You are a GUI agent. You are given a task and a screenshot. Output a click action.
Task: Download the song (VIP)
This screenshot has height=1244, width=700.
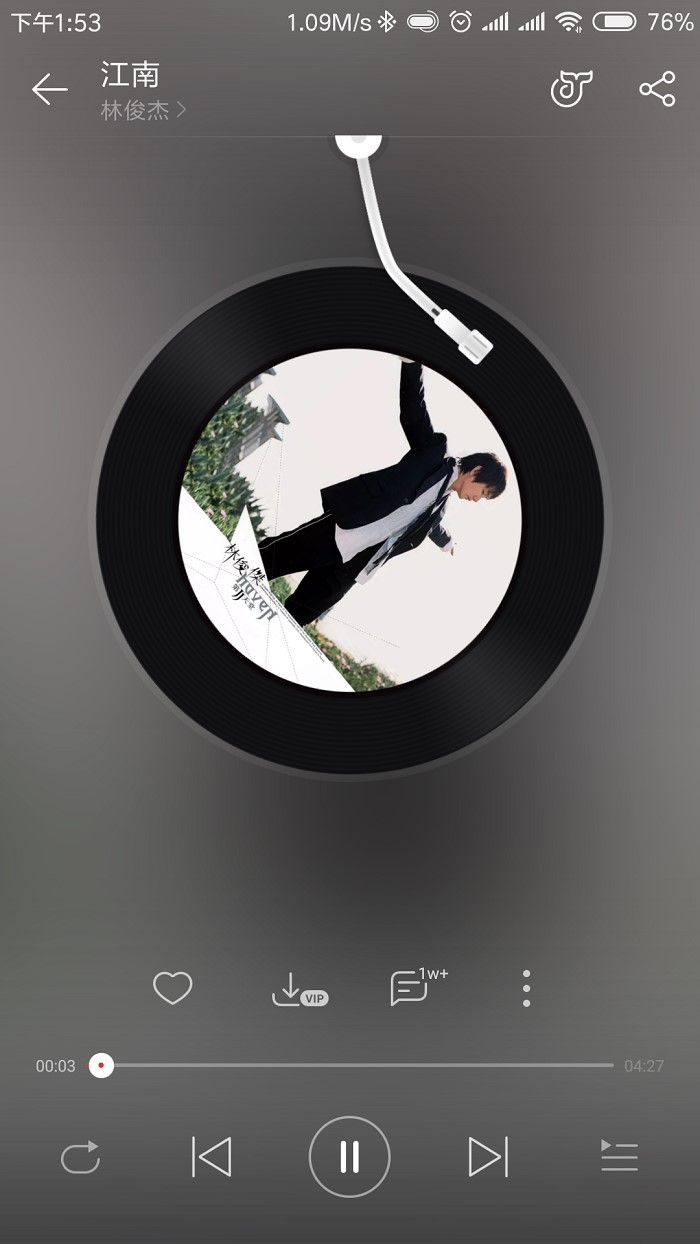click(298, 989)
